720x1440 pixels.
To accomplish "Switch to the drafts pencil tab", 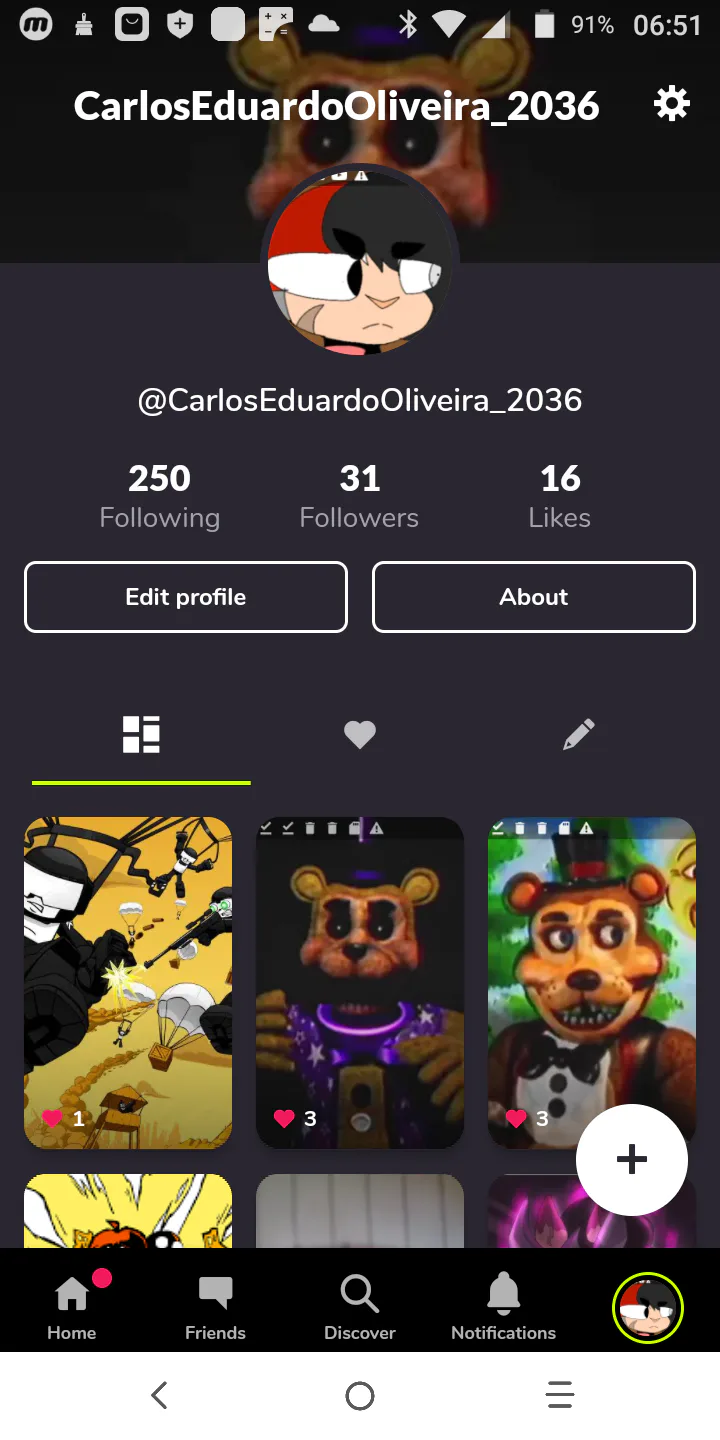I will tap(578, 735).
